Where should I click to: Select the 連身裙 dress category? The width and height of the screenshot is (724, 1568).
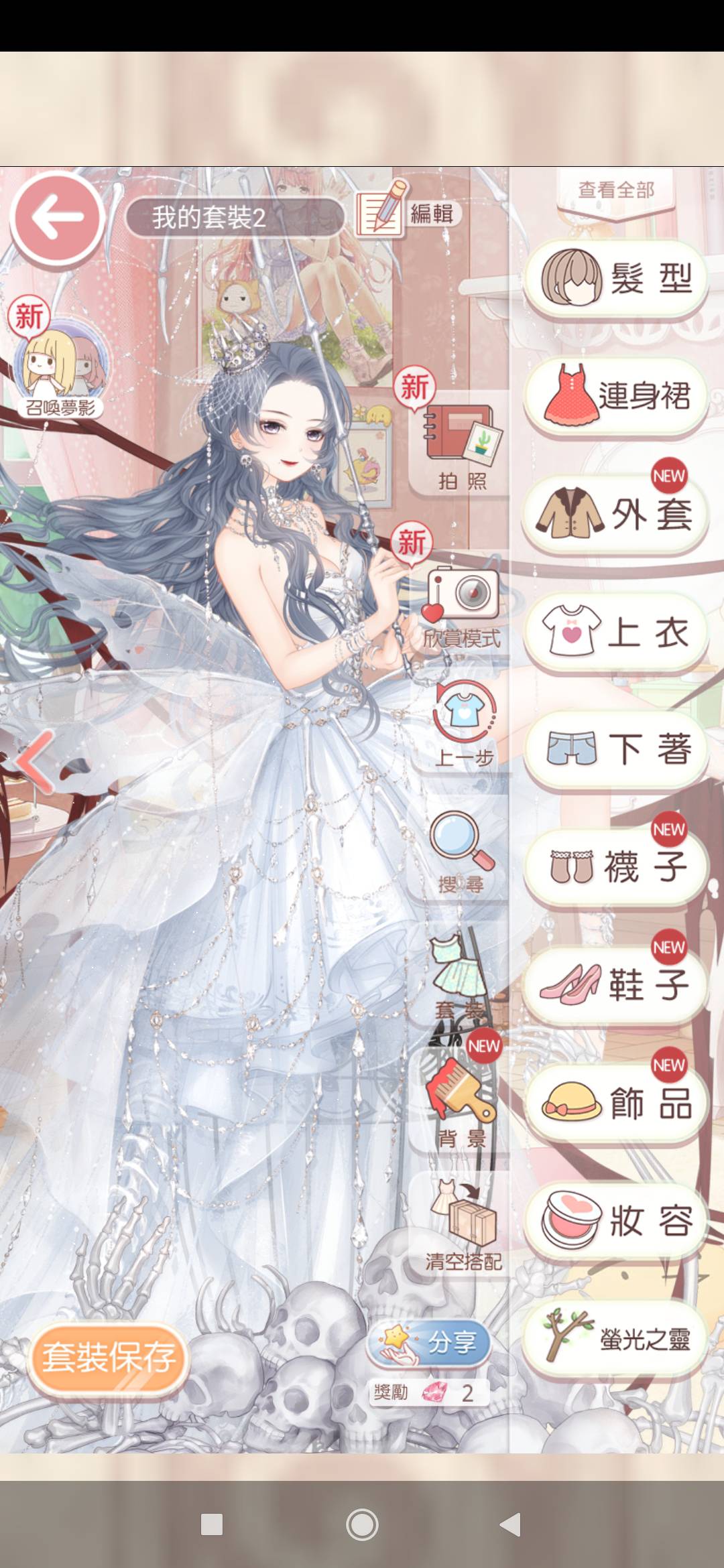tap(615, 395)
